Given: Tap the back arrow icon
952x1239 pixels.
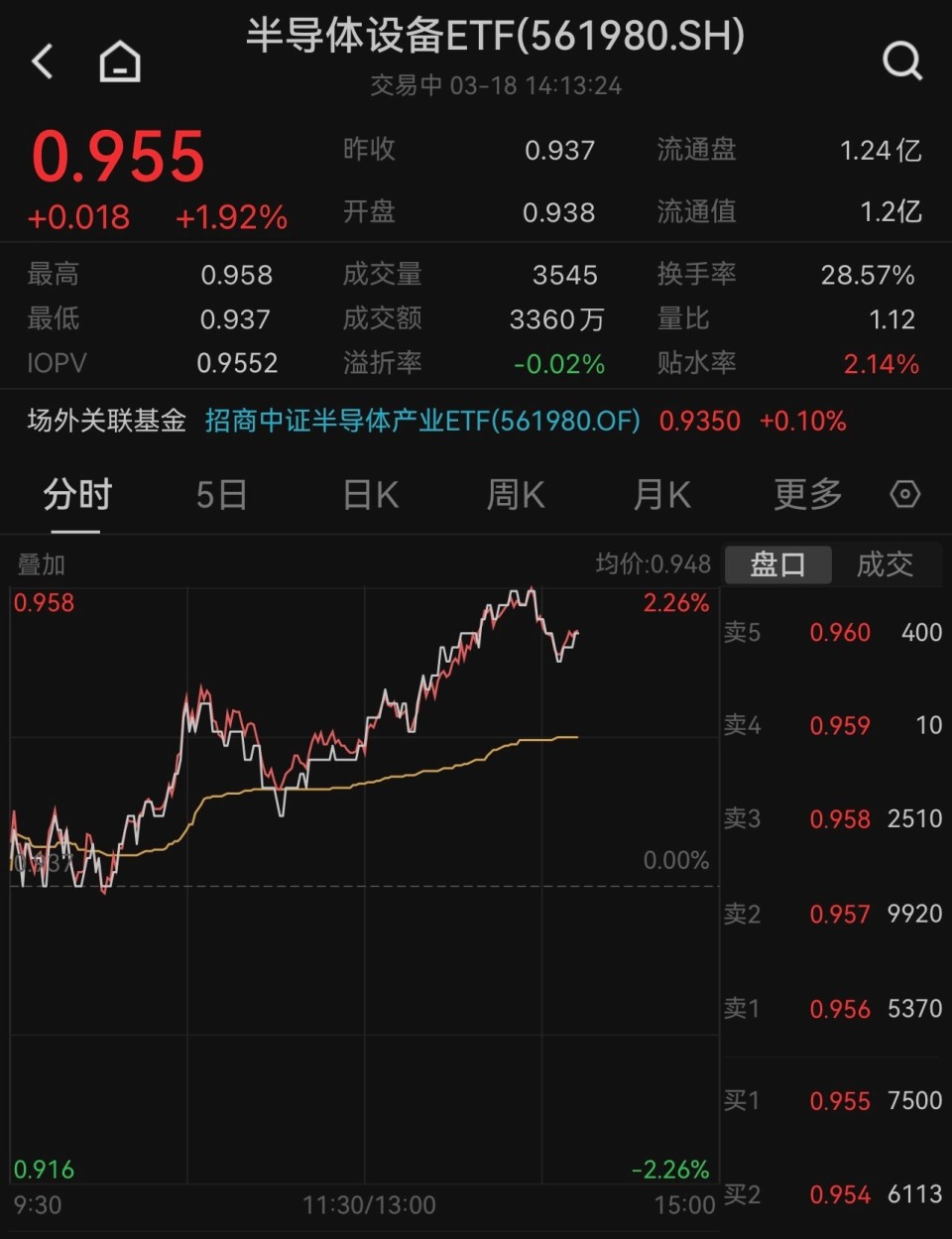Looking at the screenshot, I should coord(42,61).
